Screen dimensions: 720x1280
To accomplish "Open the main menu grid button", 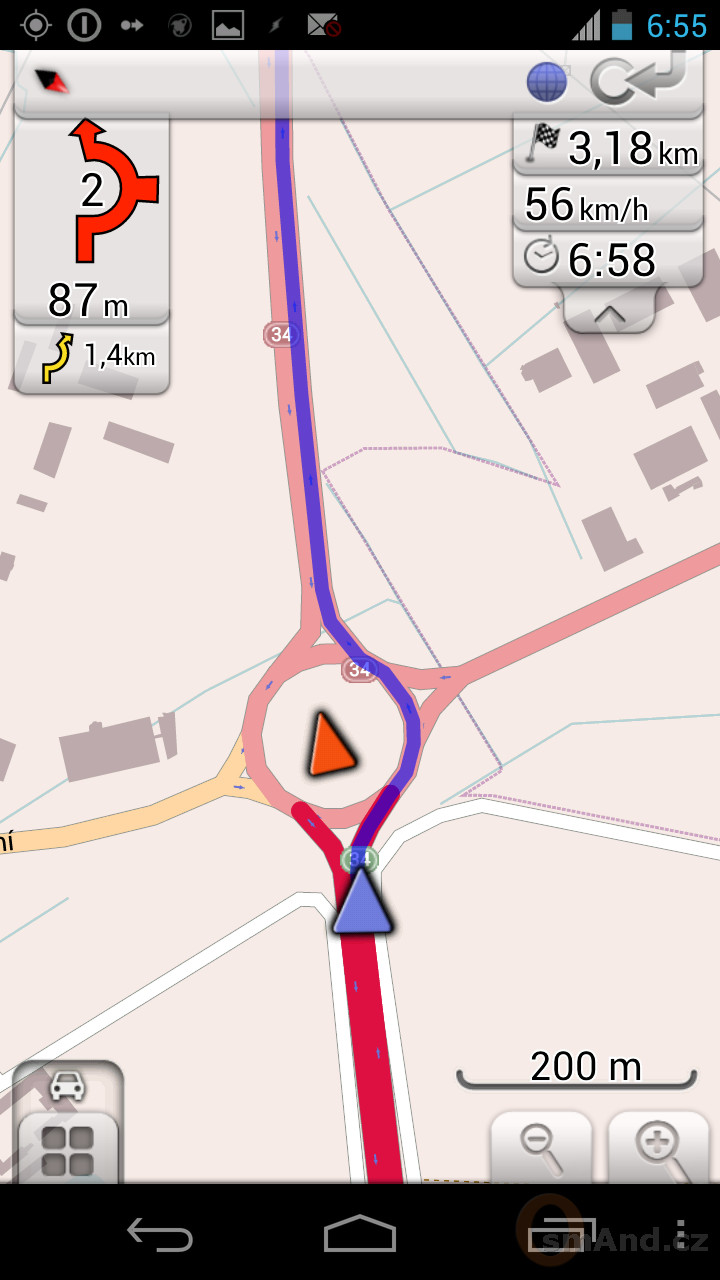I will [x=67, y=1150].
